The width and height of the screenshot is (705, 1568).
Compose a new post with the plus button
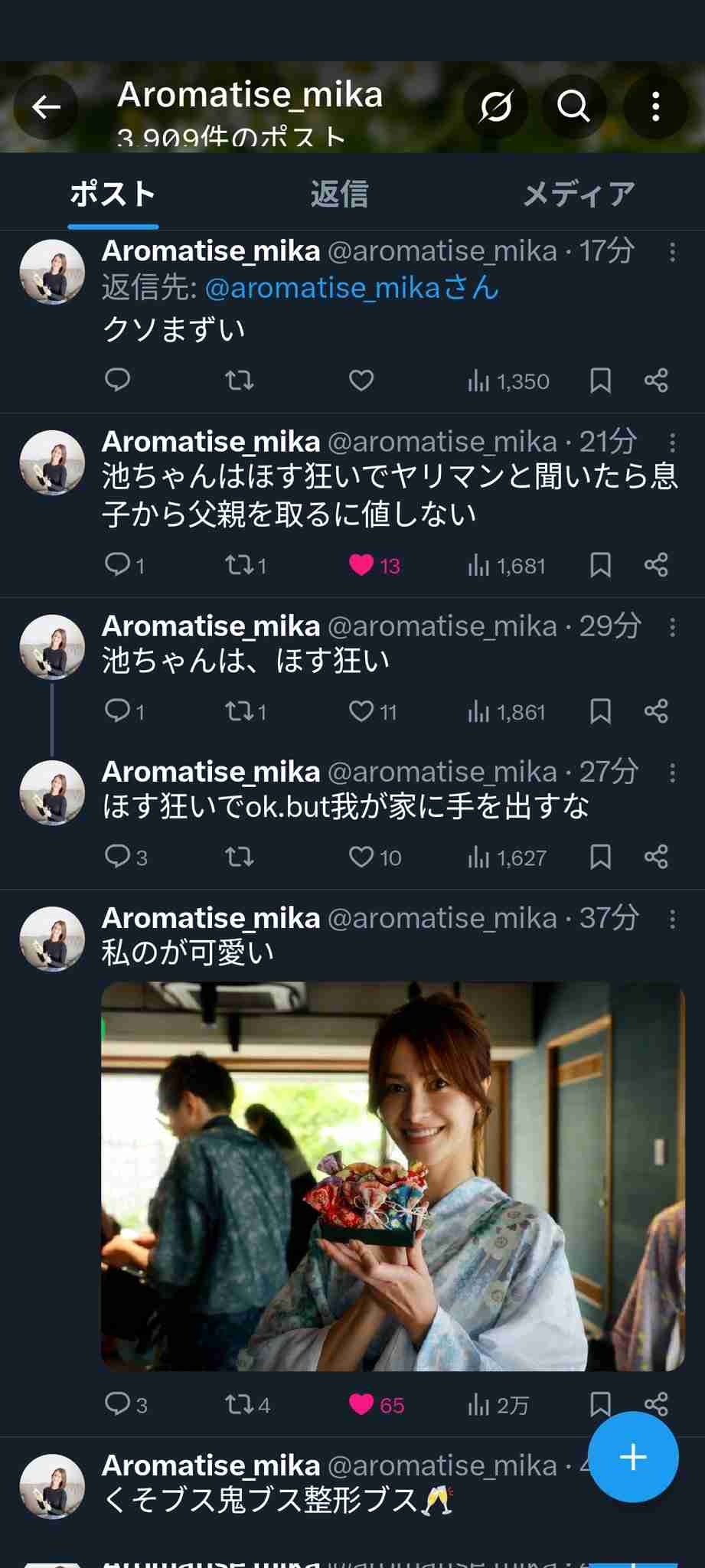coord(633,1457)
